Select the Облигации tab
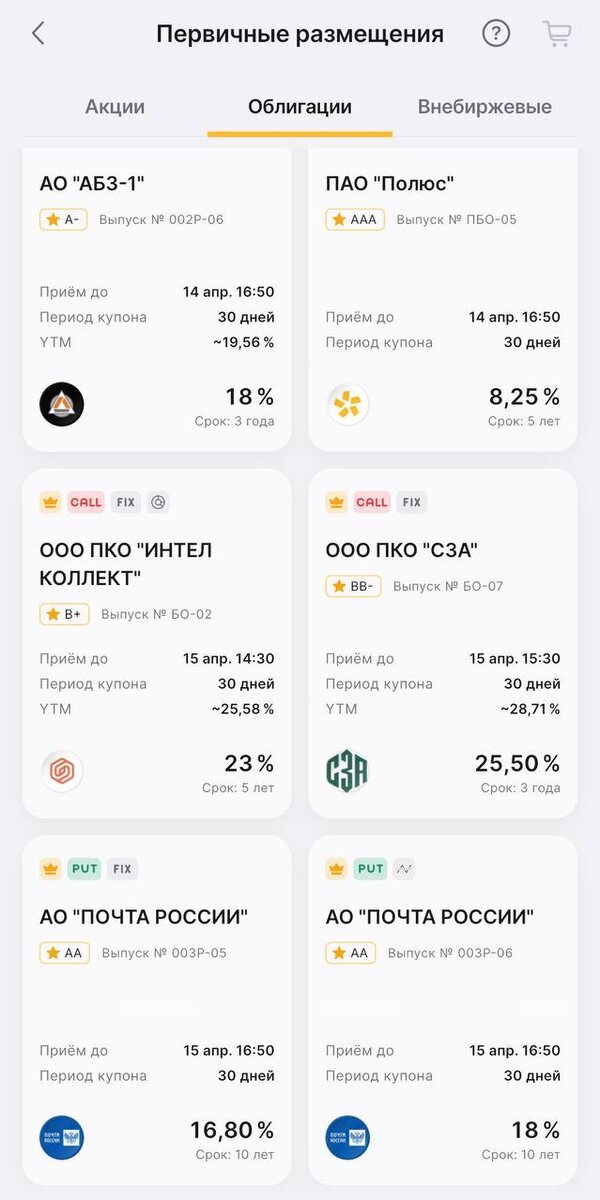The height and width of the screenshot is (1200, 600). pyautogui.click(x=300, y=107)
